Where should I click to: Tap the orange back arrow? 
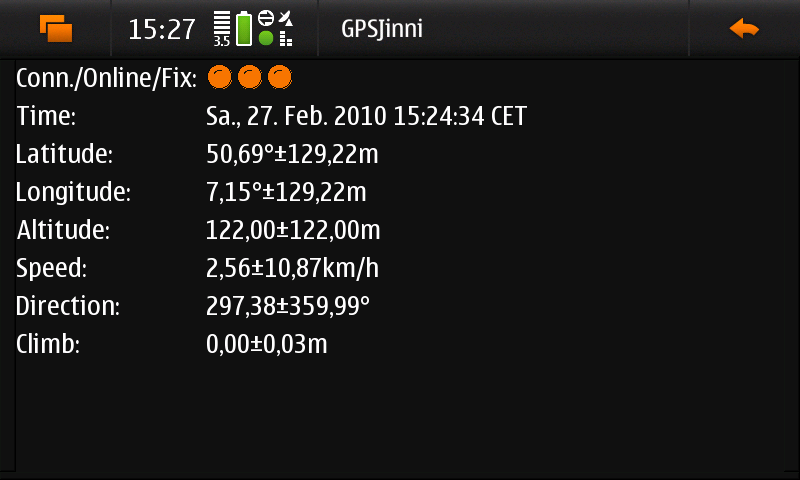point(744,28)
